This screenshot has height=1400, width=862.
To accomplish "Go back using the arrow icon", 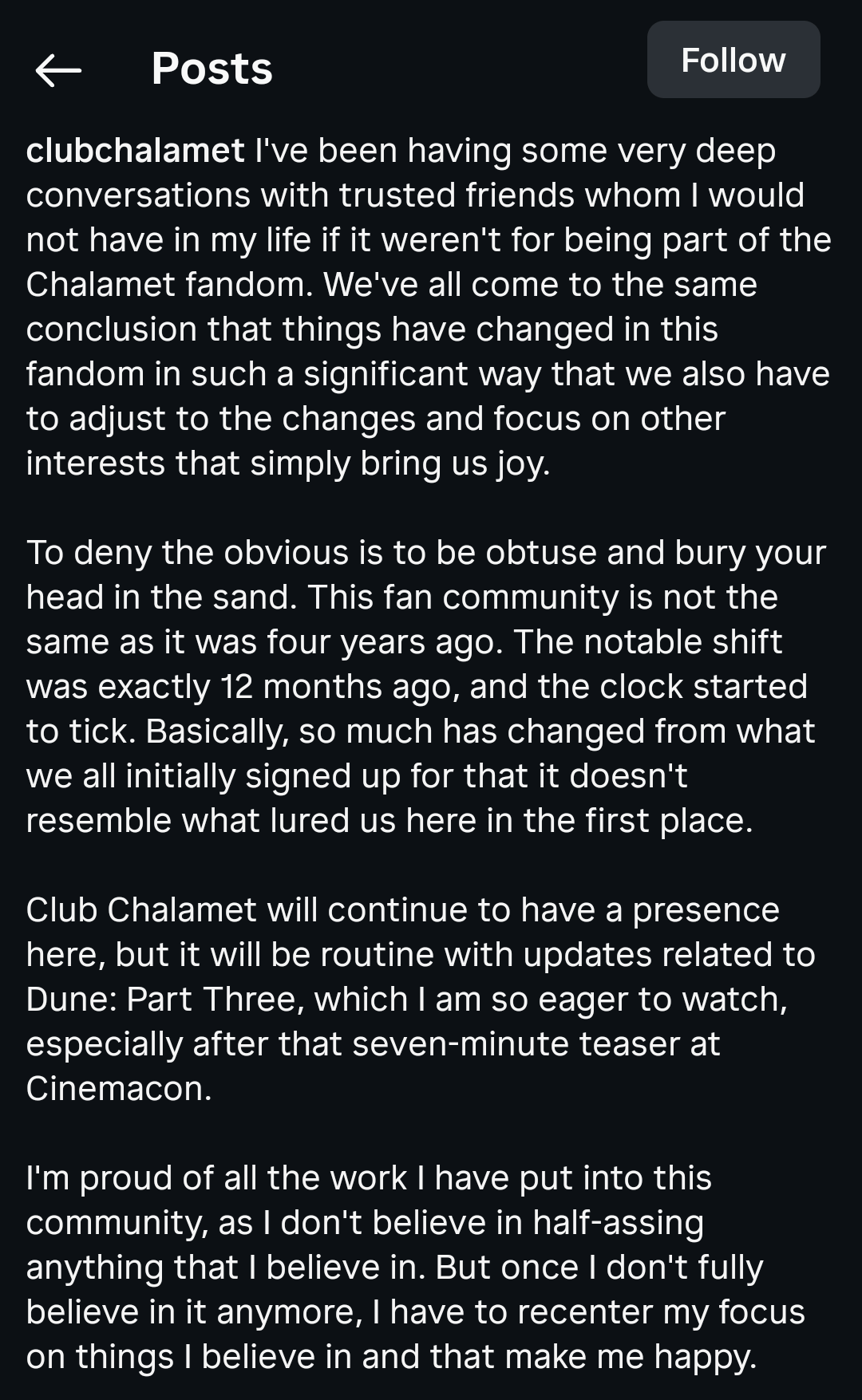I will click(58, 70).
